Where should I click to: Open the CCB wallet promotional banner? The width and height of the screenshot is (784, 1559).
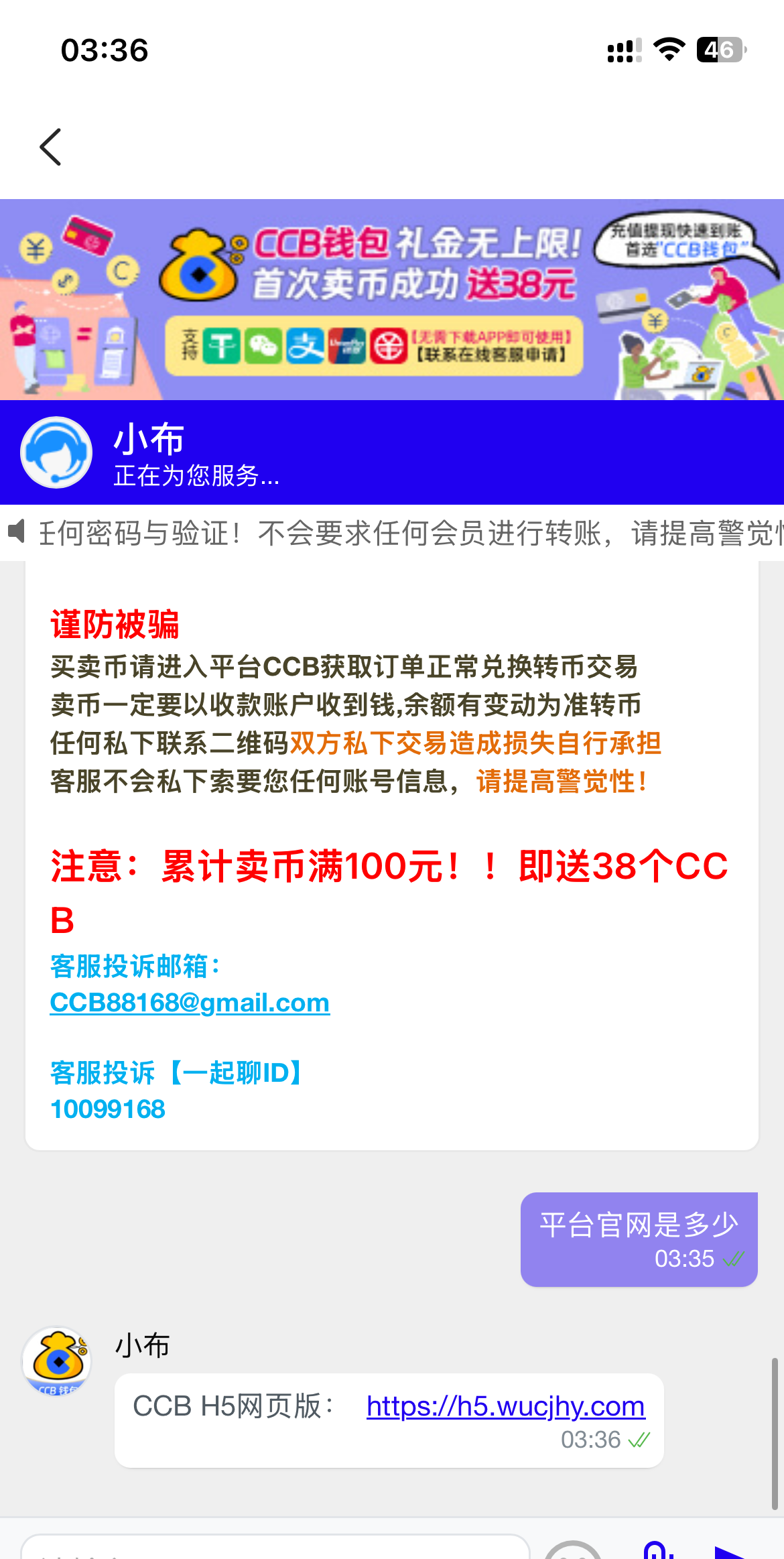pyautogui.click(x=392, y=300)
